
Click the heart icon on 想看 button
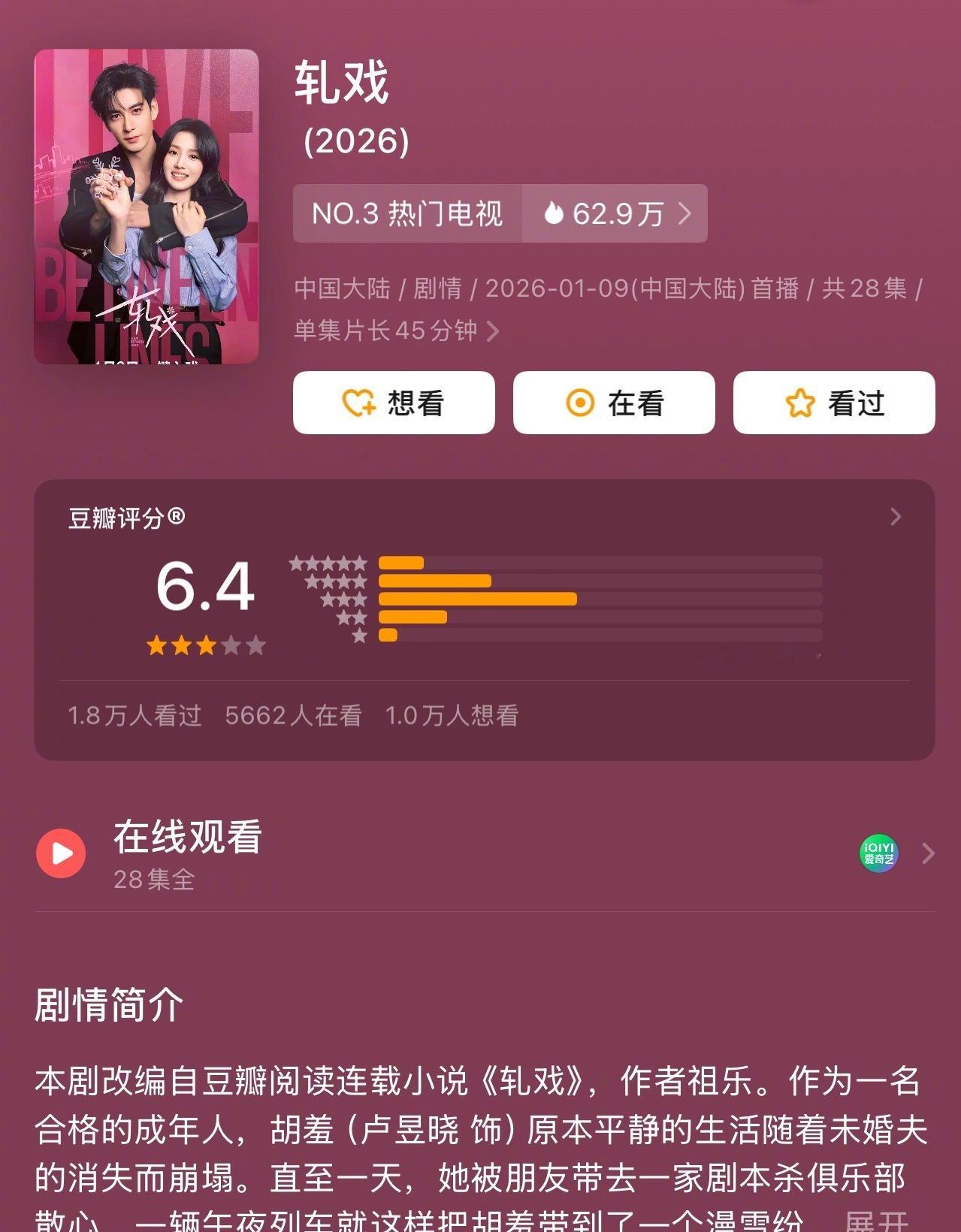point(358,404)
